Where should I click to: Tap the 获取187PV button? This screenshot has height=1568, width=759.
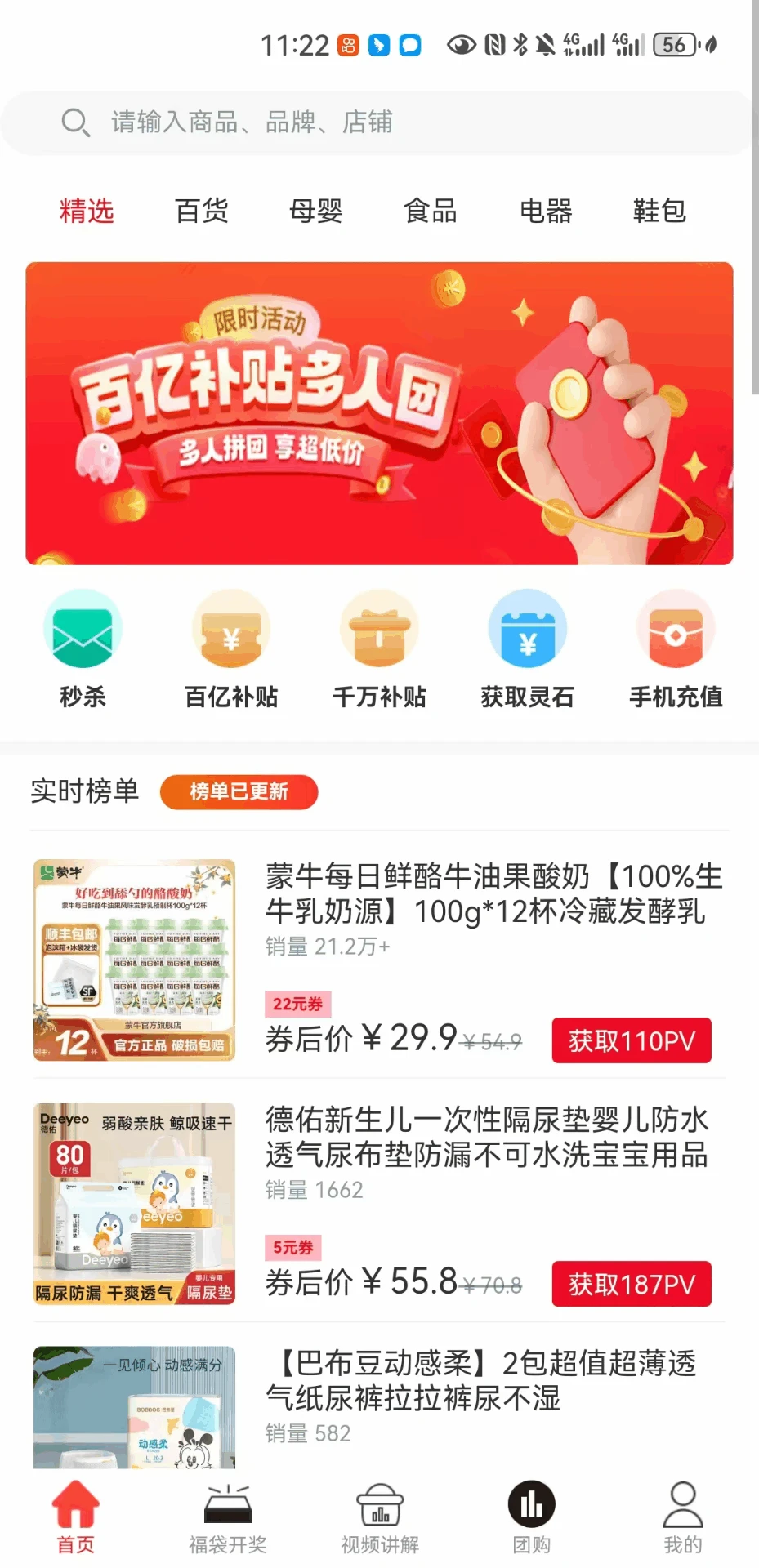631,1284
